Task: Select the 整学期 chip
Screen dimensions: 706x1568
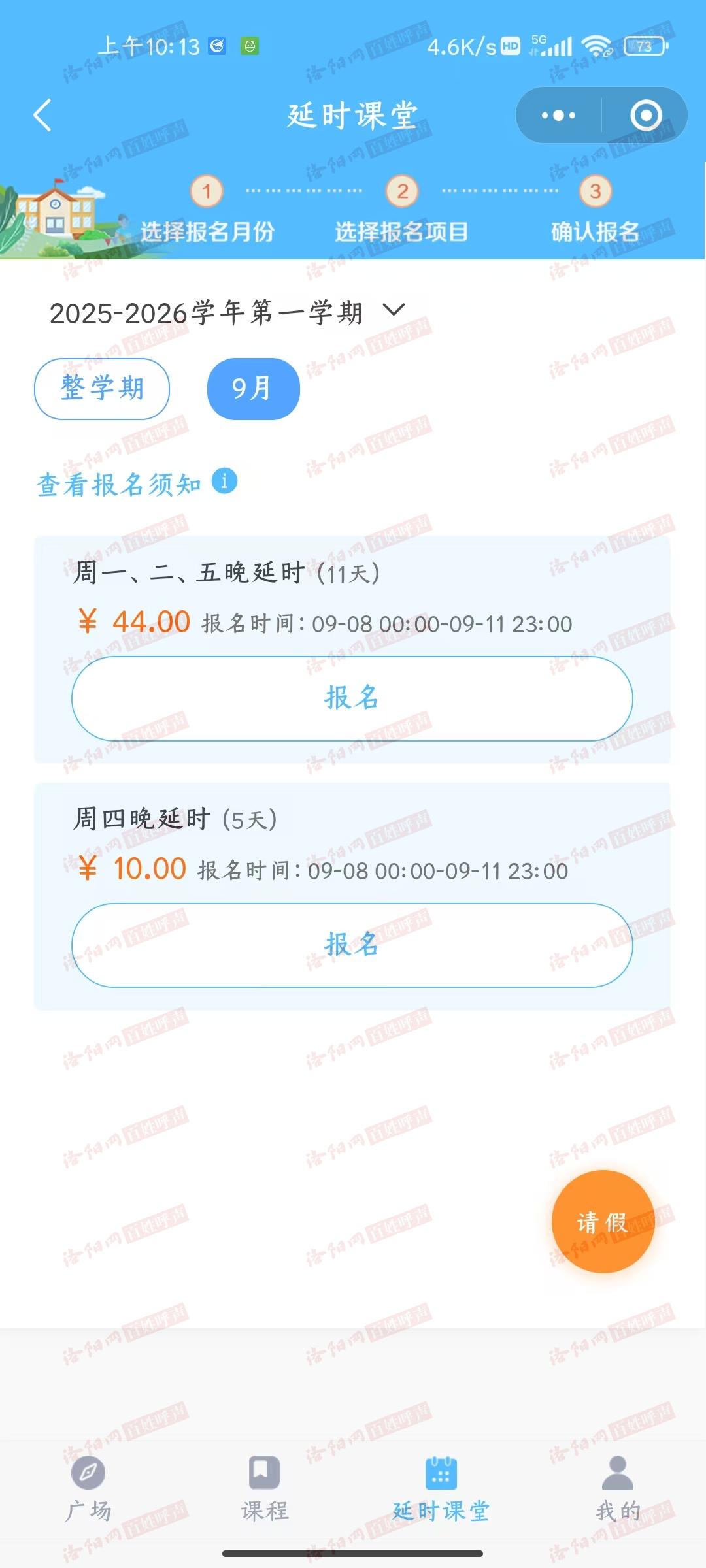Action: (x=102, y=389)
